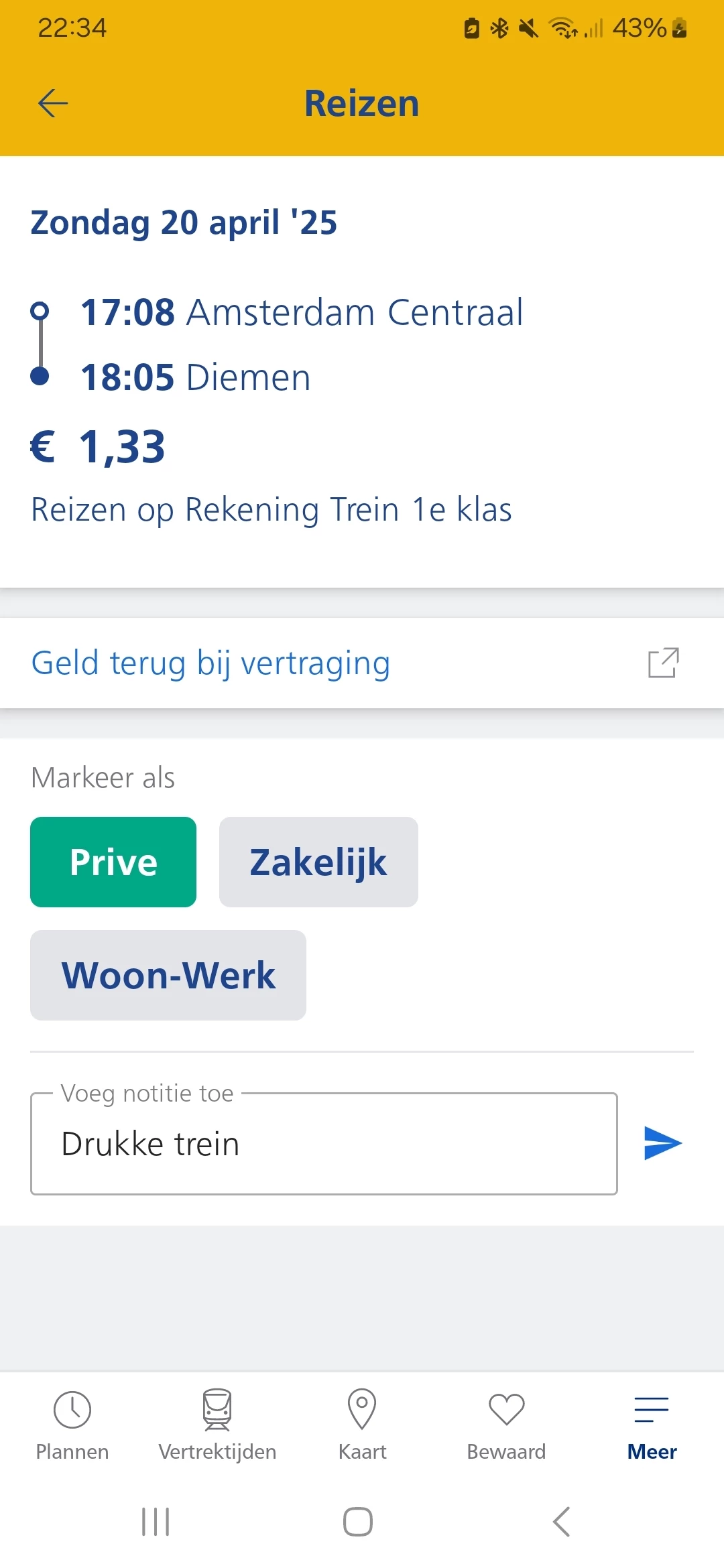Tap the system home button
Viewport: 724px width, 1568px height.
pyautogui.click(x=358, y=1522)
